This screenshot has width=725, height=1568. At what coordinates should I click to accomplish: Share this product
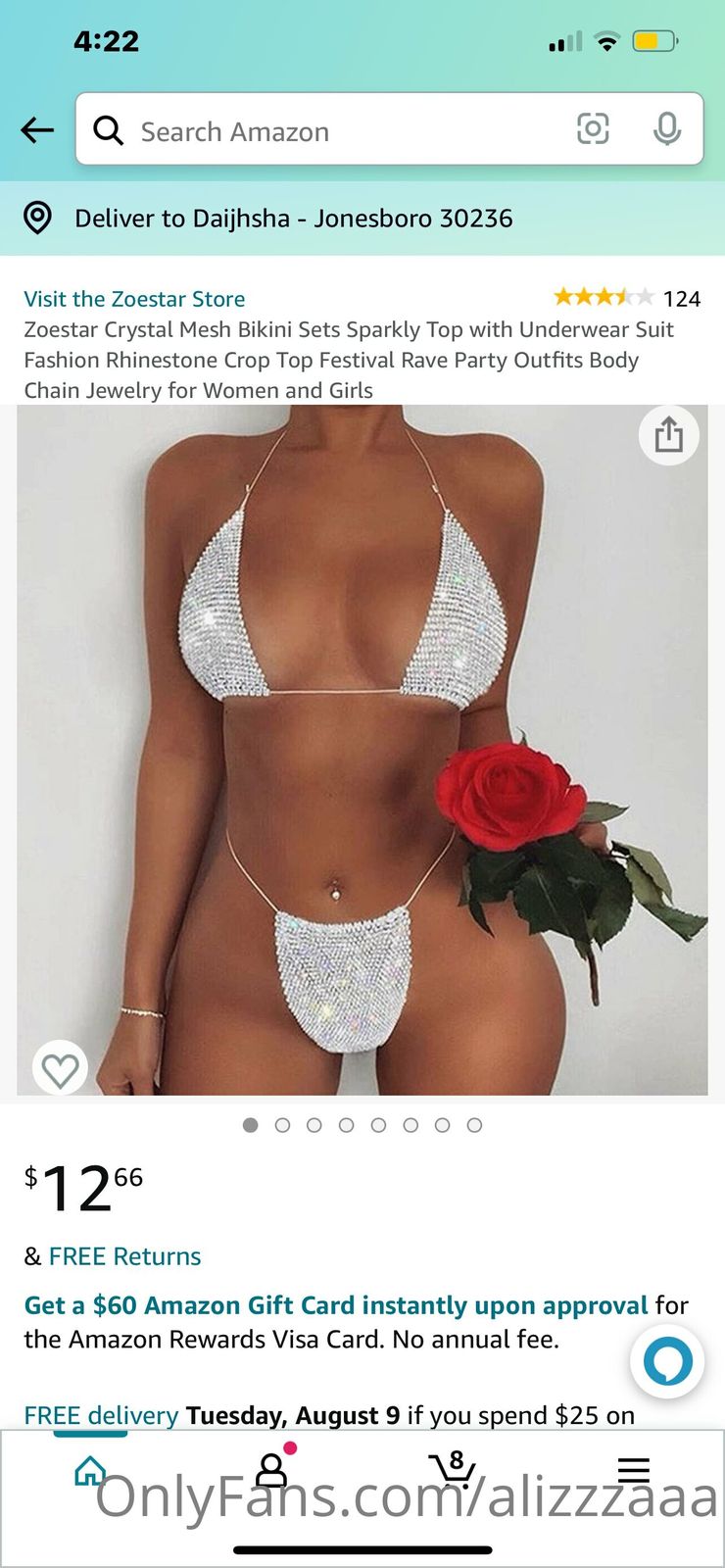tap(668, 434)
